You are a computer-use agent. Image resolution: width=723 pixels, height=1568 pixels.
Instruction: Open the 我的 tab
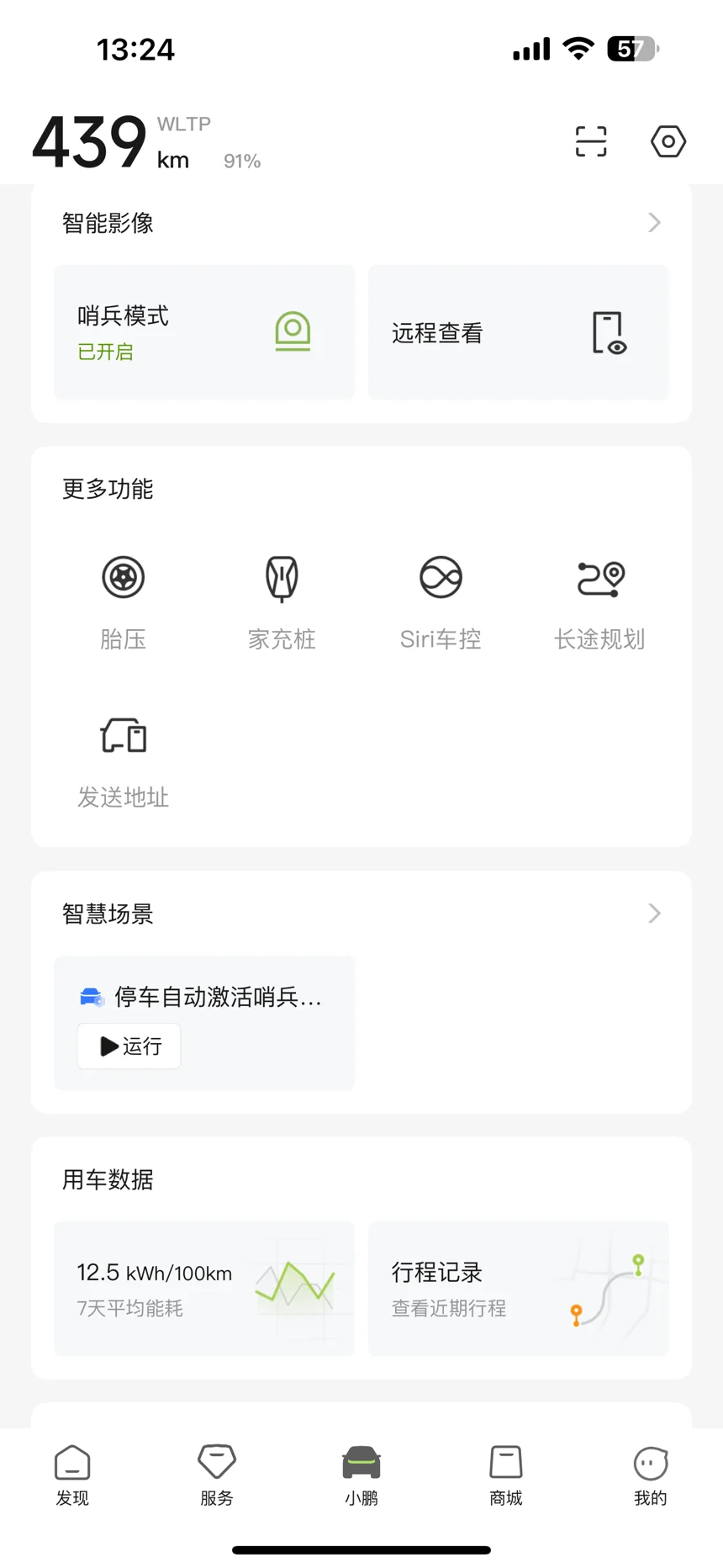651,1475
